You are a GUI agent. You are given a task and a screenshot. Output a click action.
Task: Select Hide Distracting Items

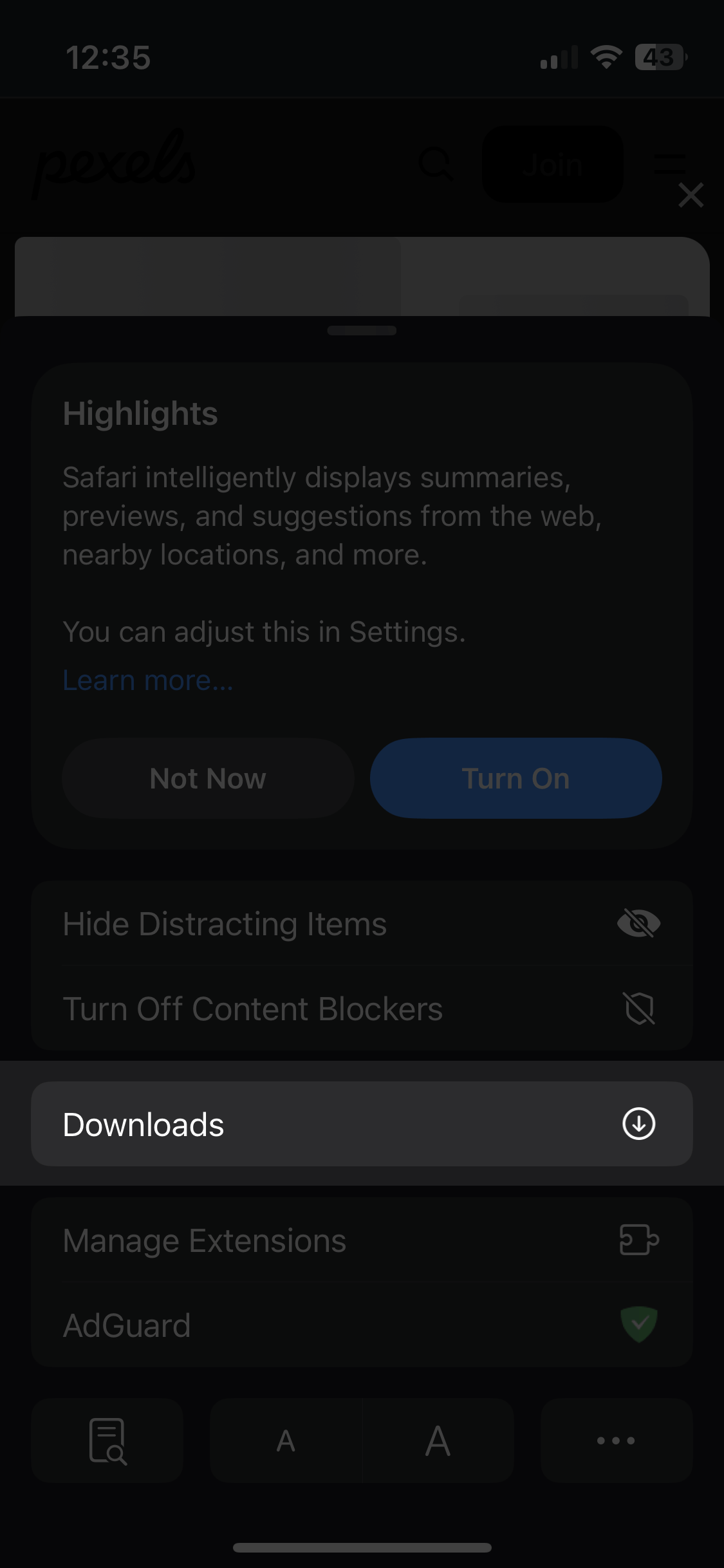(x=362, y=924)
